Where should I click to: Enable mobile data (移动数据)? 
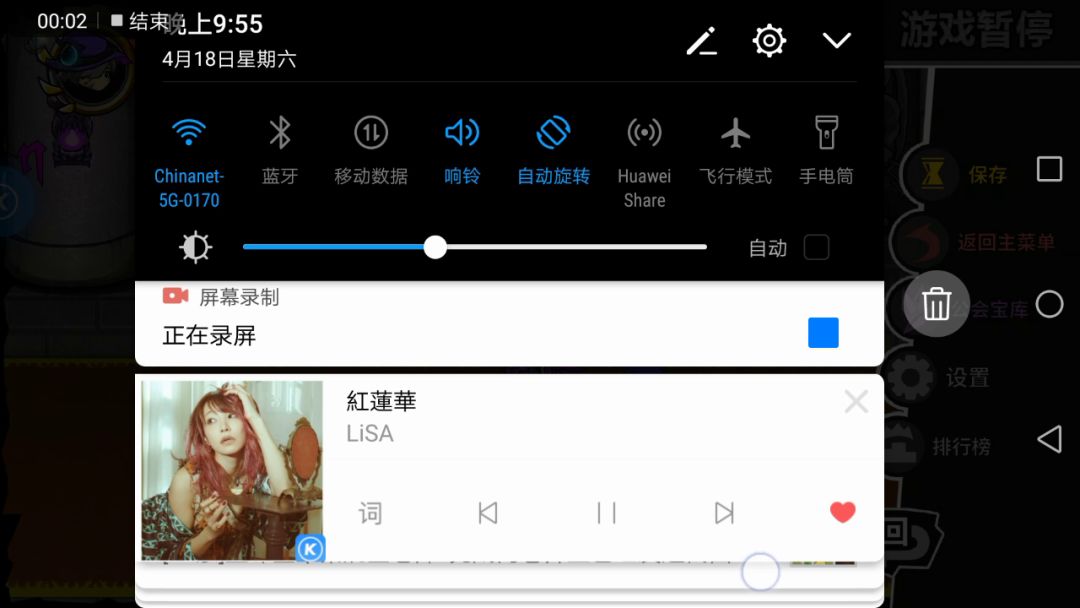pyautogui.click(x=371, y=133)
